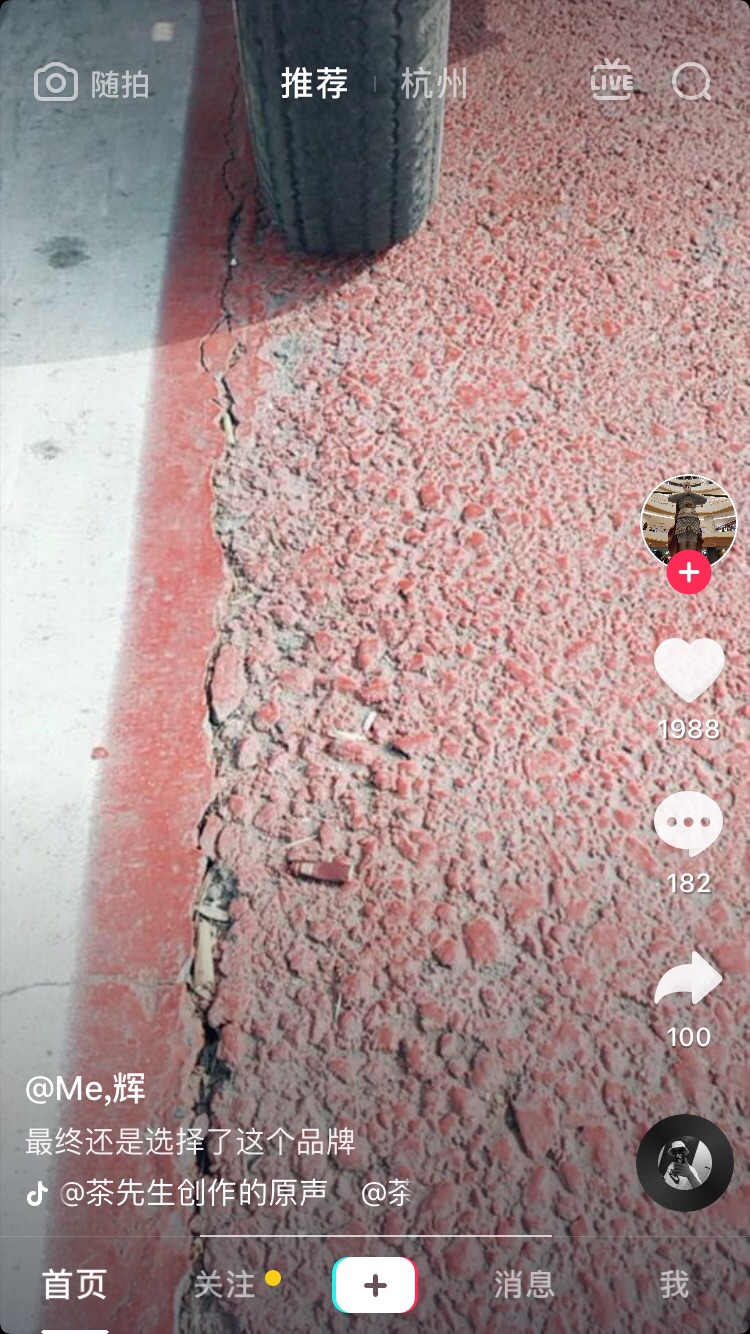Open the LIVE streams icon
750x1334 pixels.
tap(612, 80)
